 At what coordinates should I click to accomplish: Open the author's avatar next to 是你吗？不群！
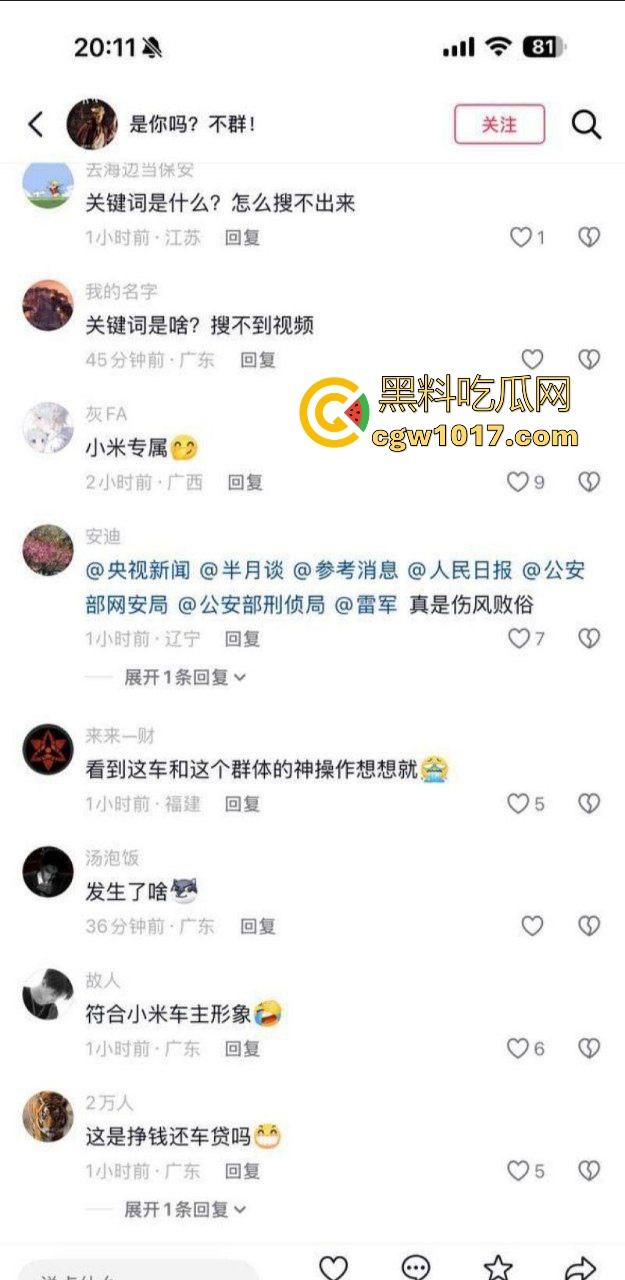92,124
